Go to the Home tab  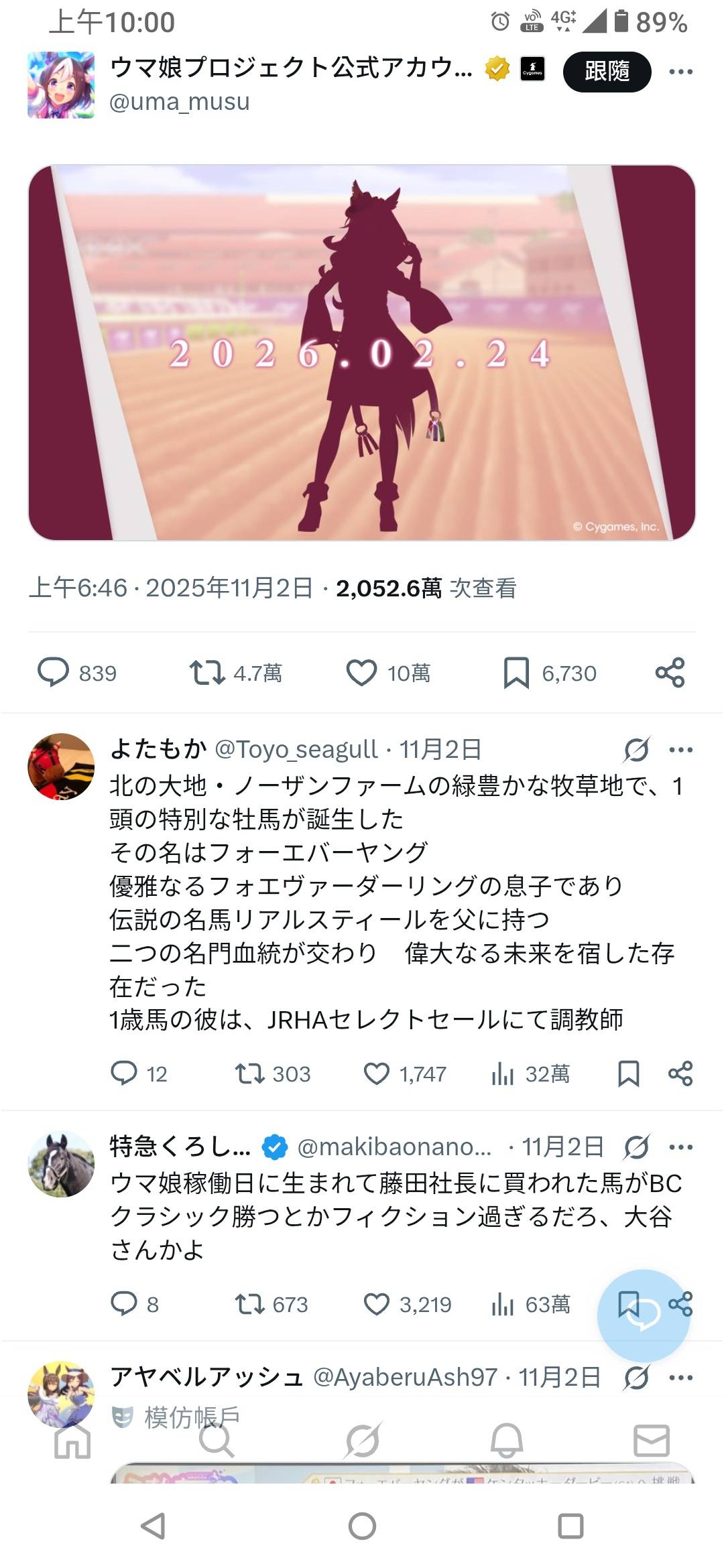point(72,1441)
